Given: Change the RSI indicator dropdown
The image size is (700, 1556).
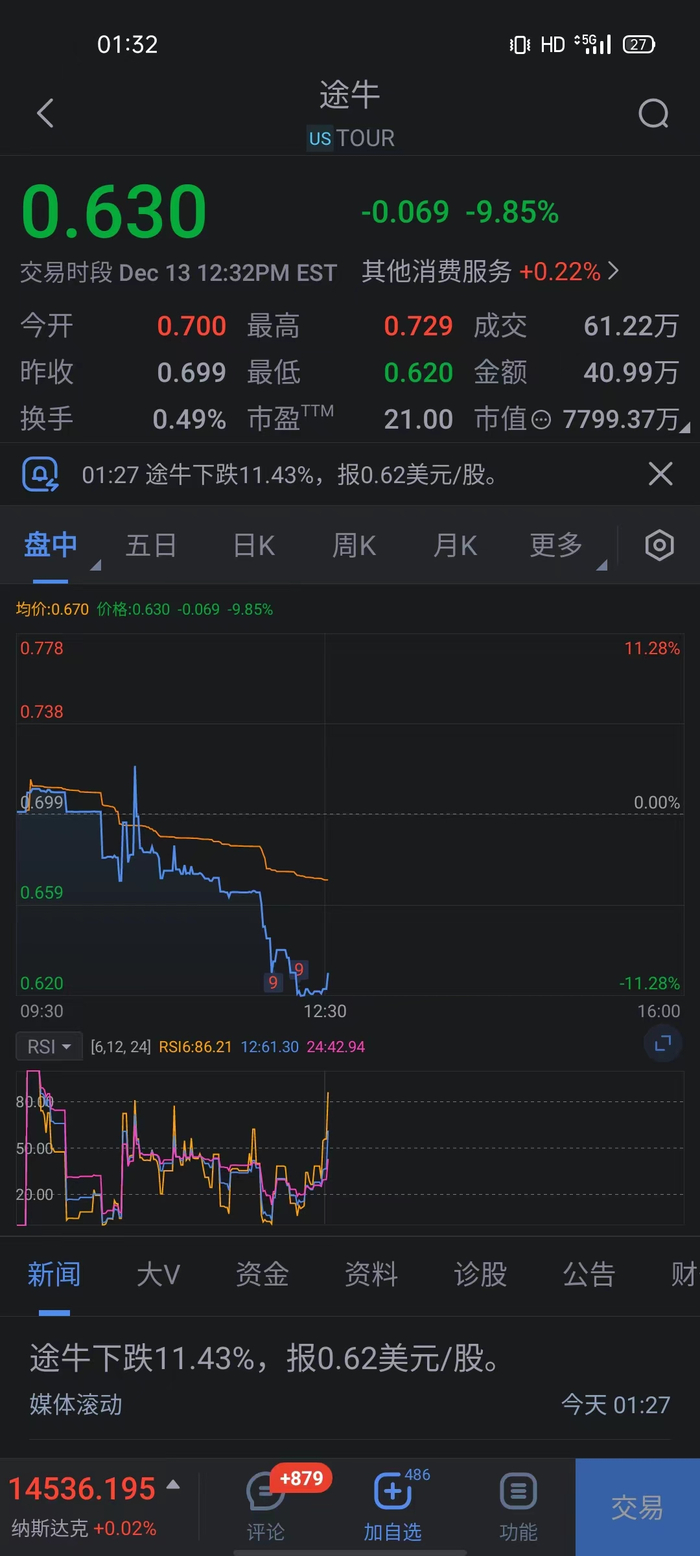Looking at the screenshot, I should (x=49, y=1047).
